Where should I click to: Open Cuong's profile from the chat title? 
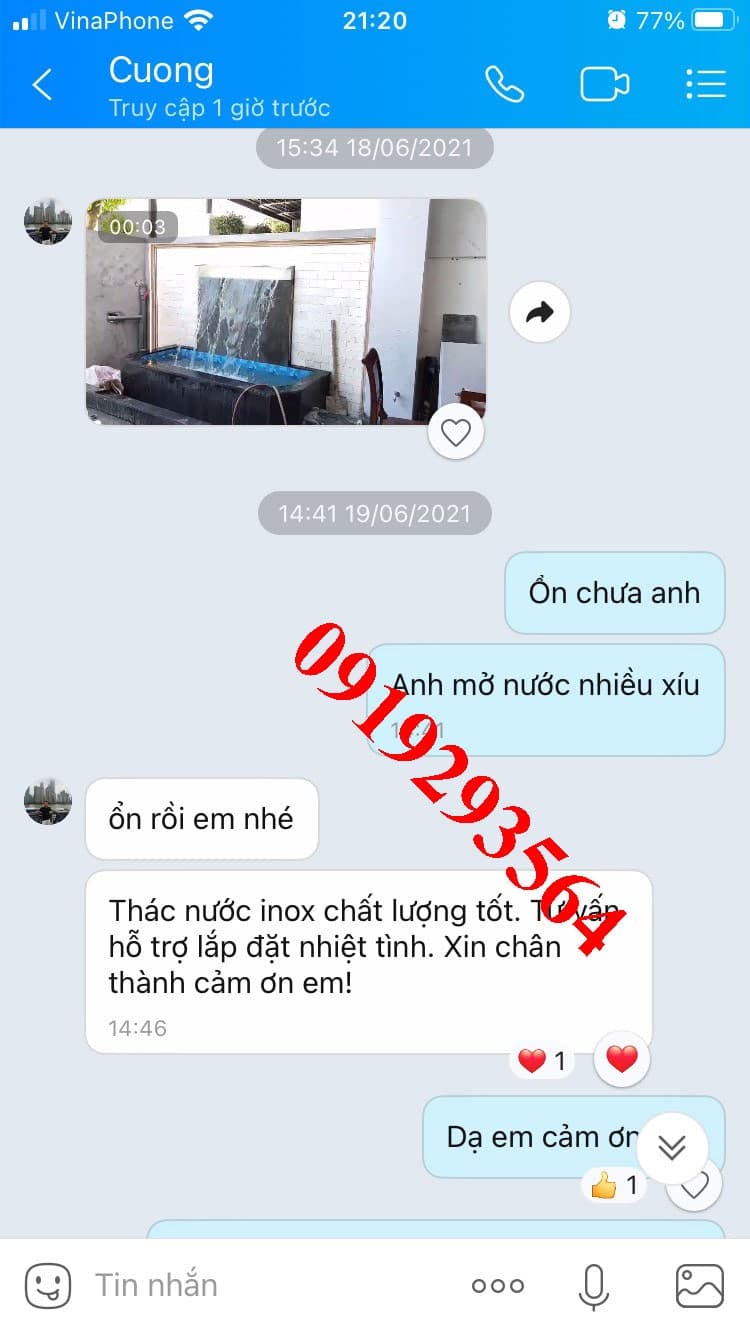[160, 71]
